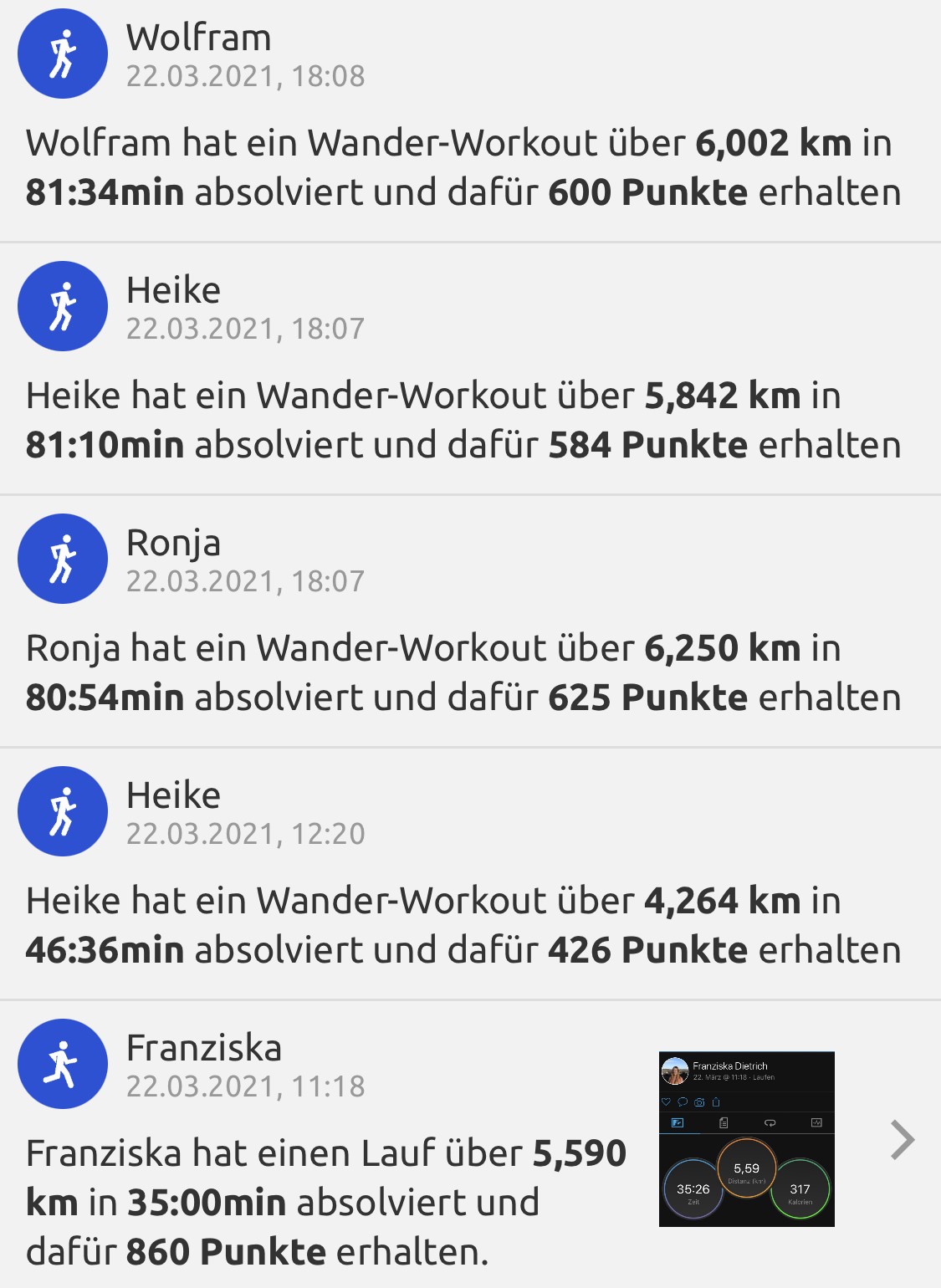Open Franziska Dietrich's profile name link
Image resolution: width=941 pixels, height=1288 pixels.
(730, 1066)
